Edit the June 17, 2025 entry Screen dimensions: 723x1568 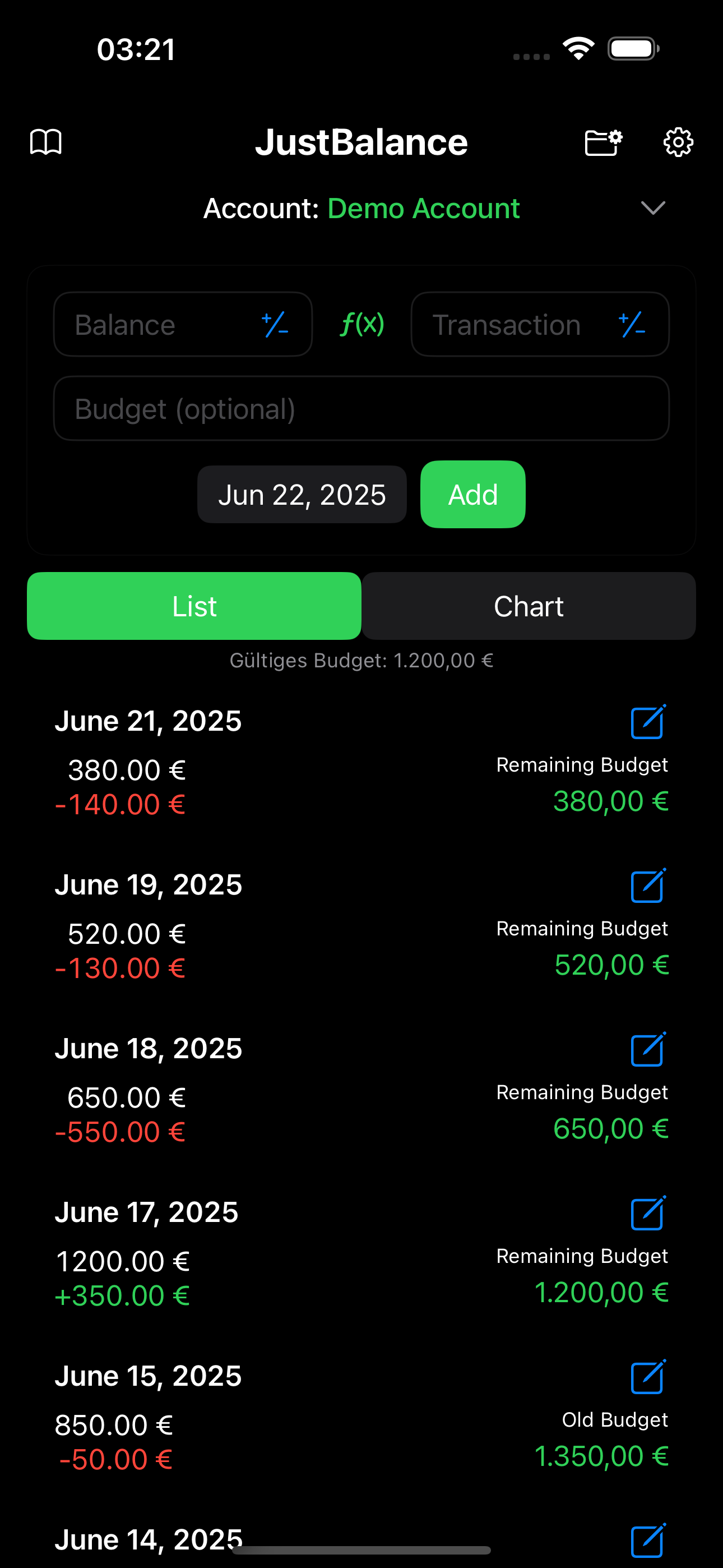coord(648,1213)
